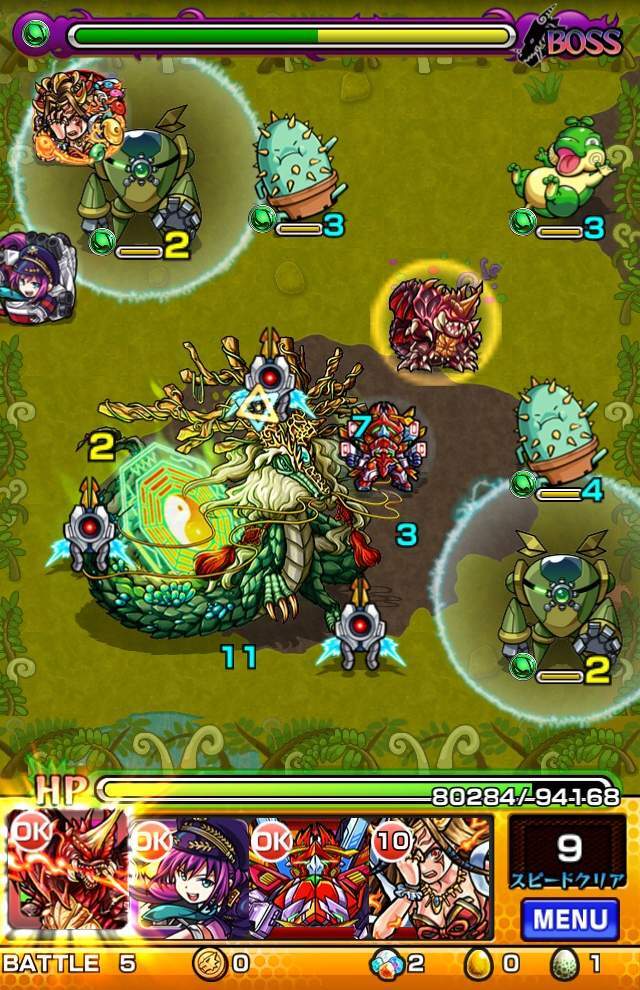Select the red dragon character portrait
Screen dimensions: 640x990
[x=68, y=872]
